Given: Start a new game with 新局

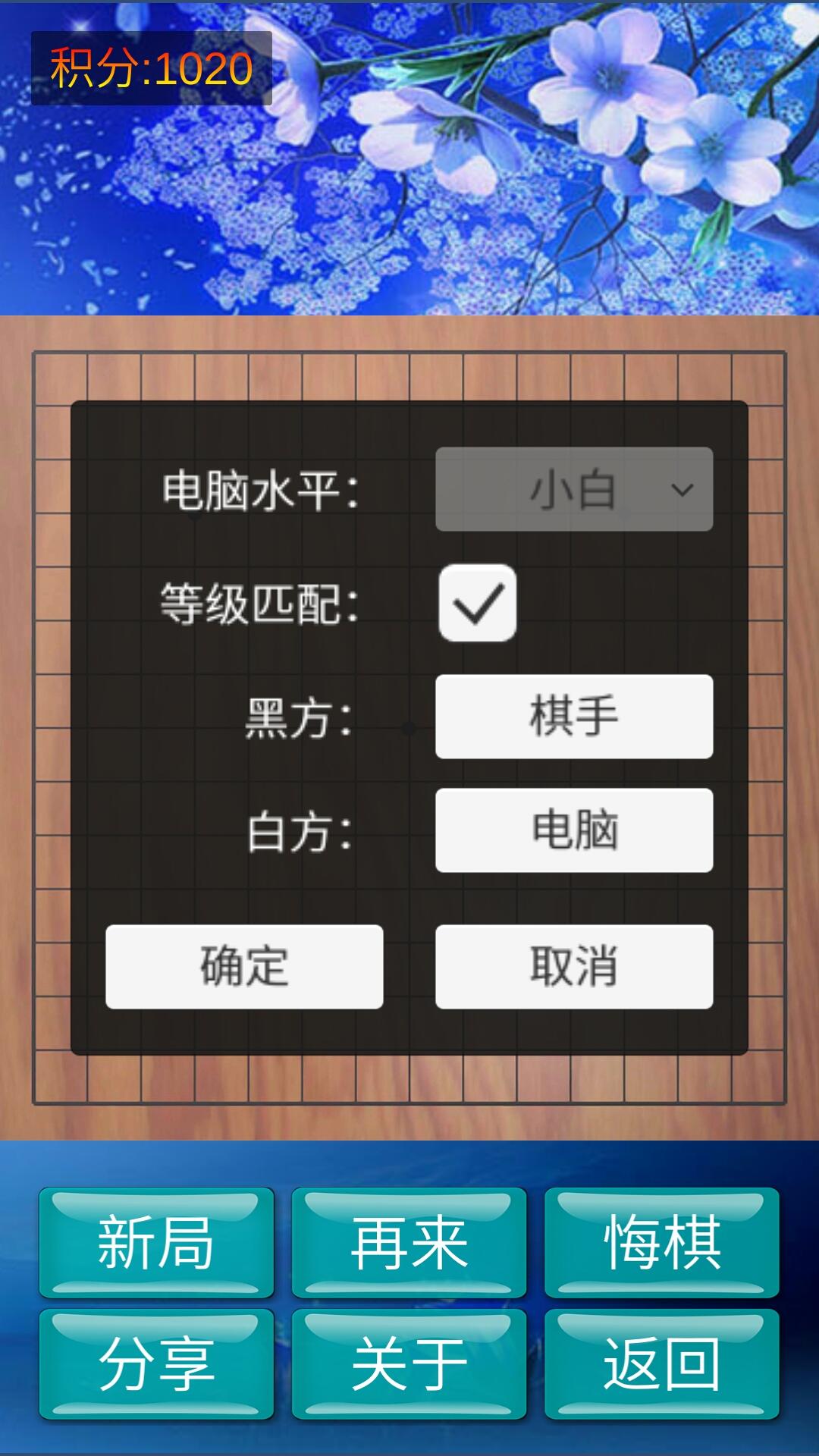Looking at the screenshot, I should pyautogui.click(x=156, y=1243).
